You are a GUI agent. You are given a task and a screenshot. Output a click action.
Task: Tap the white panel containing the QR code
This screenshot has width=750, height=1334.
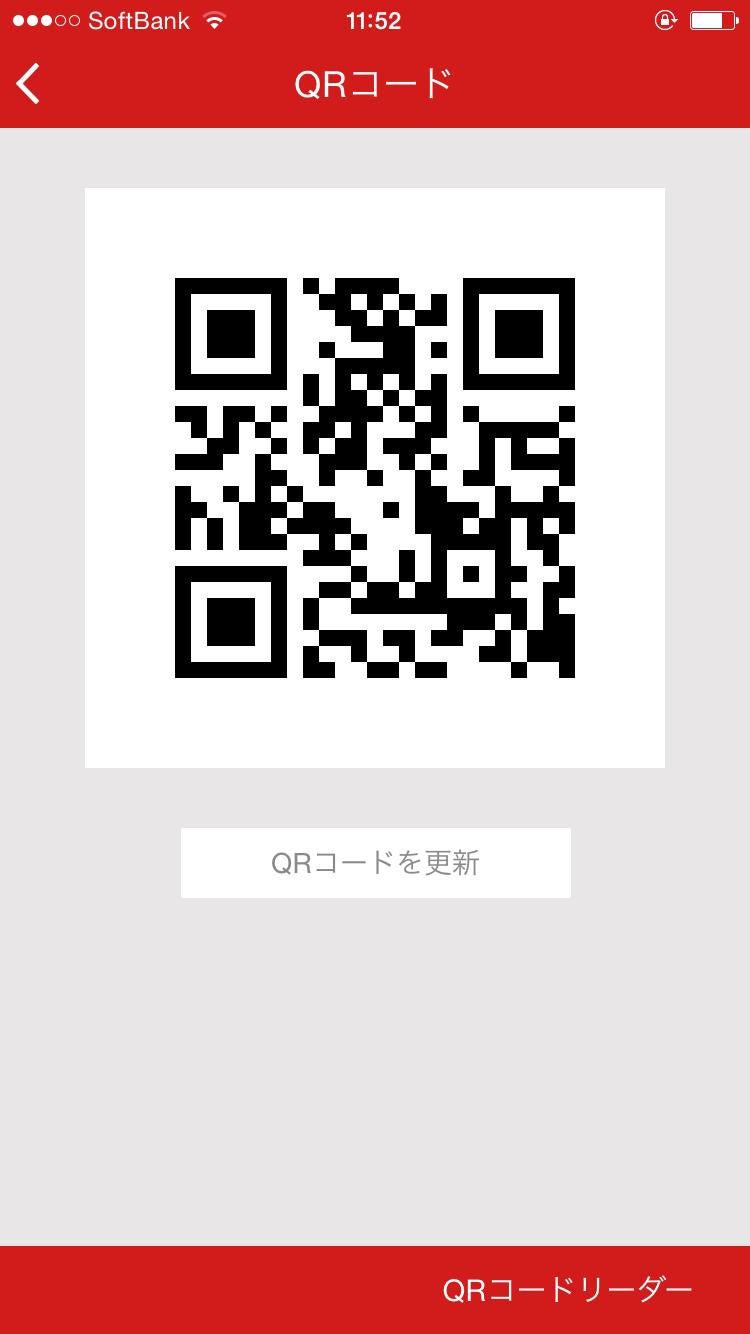coord(375,476)
